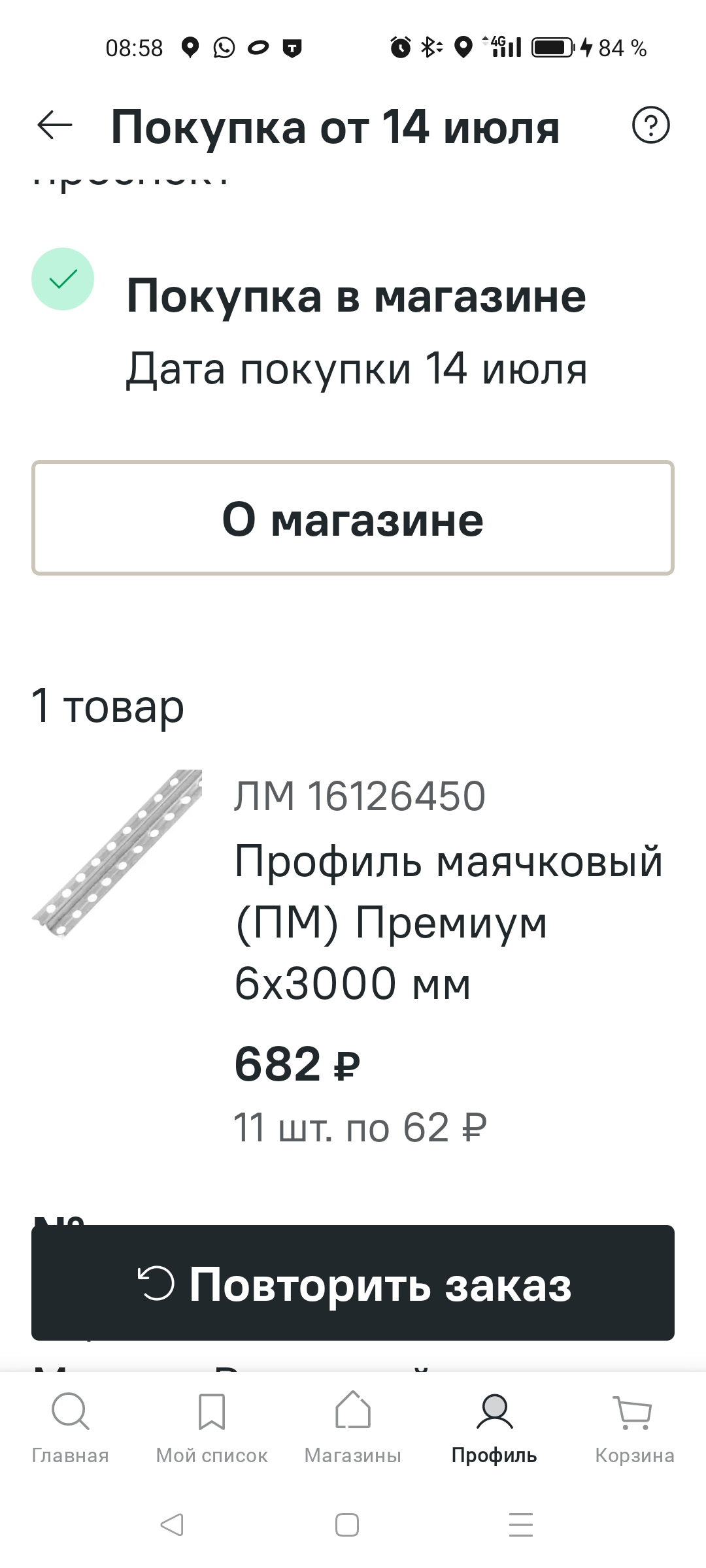Tap the system back navigation button
706x1568 pixels.
click(x=172, y=1525)
